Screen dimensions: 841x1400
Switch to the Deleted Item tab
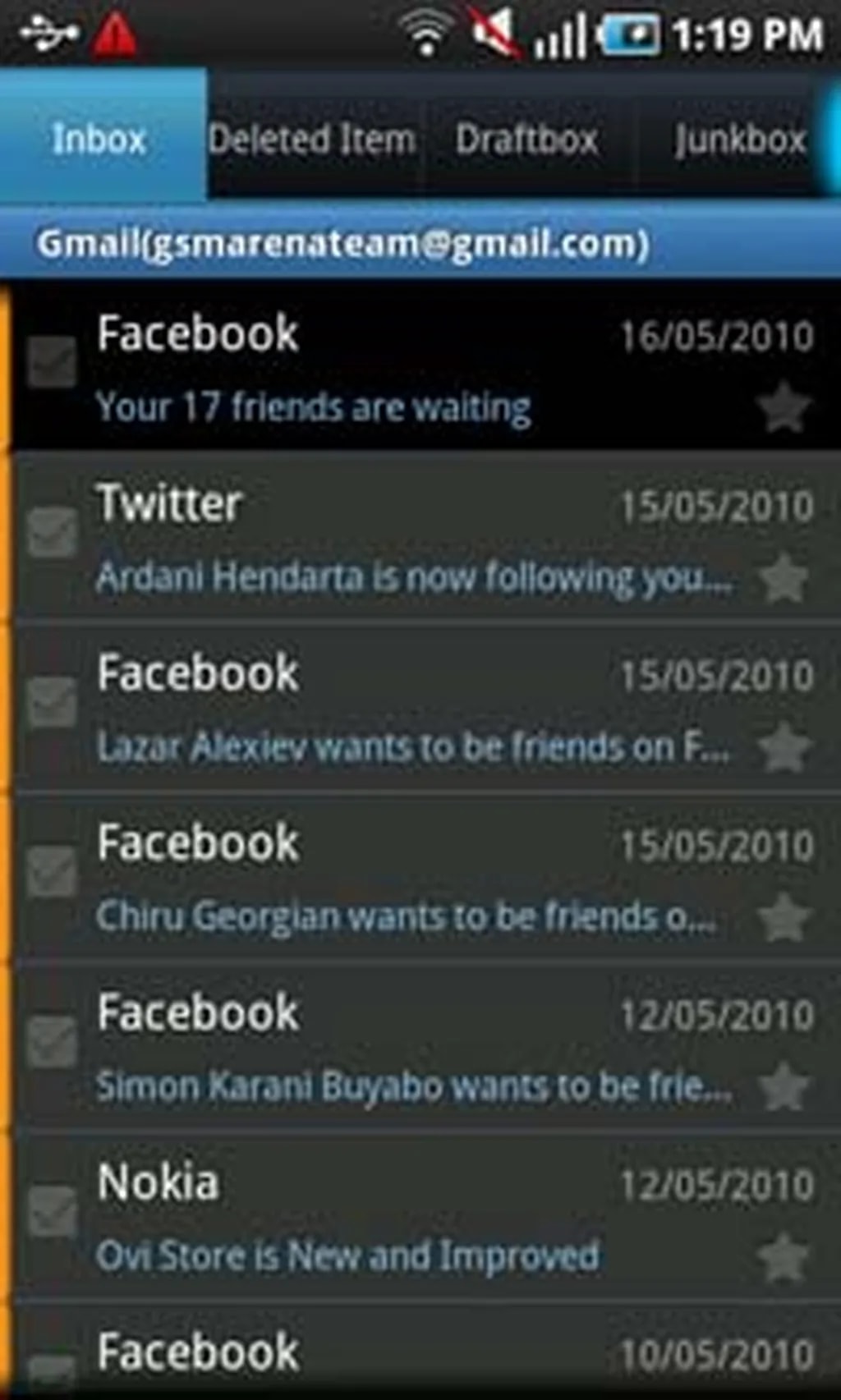(x=312, y=138)
